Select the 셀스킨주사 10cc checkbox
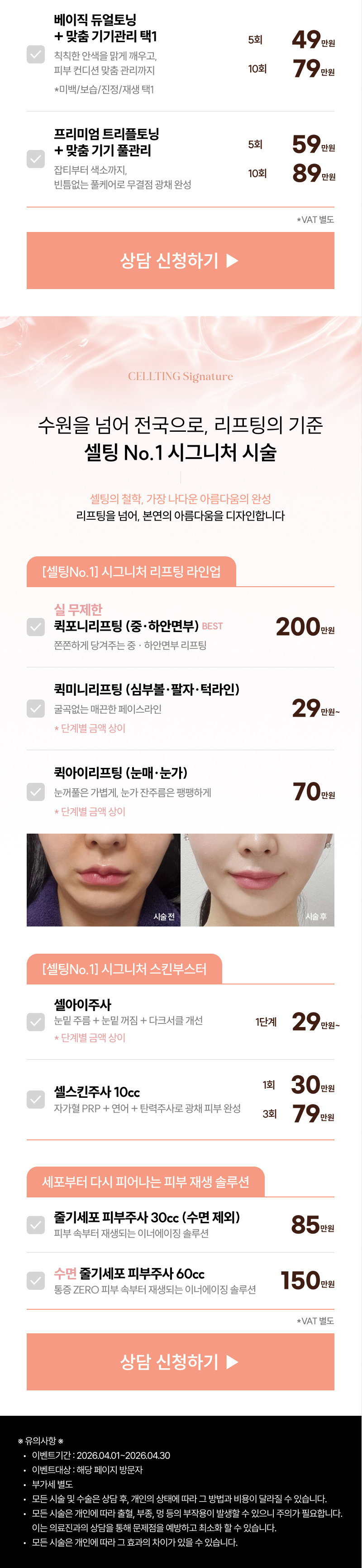The height and width of the screenshot is (1568, 362). click(x=36, y=1099)
